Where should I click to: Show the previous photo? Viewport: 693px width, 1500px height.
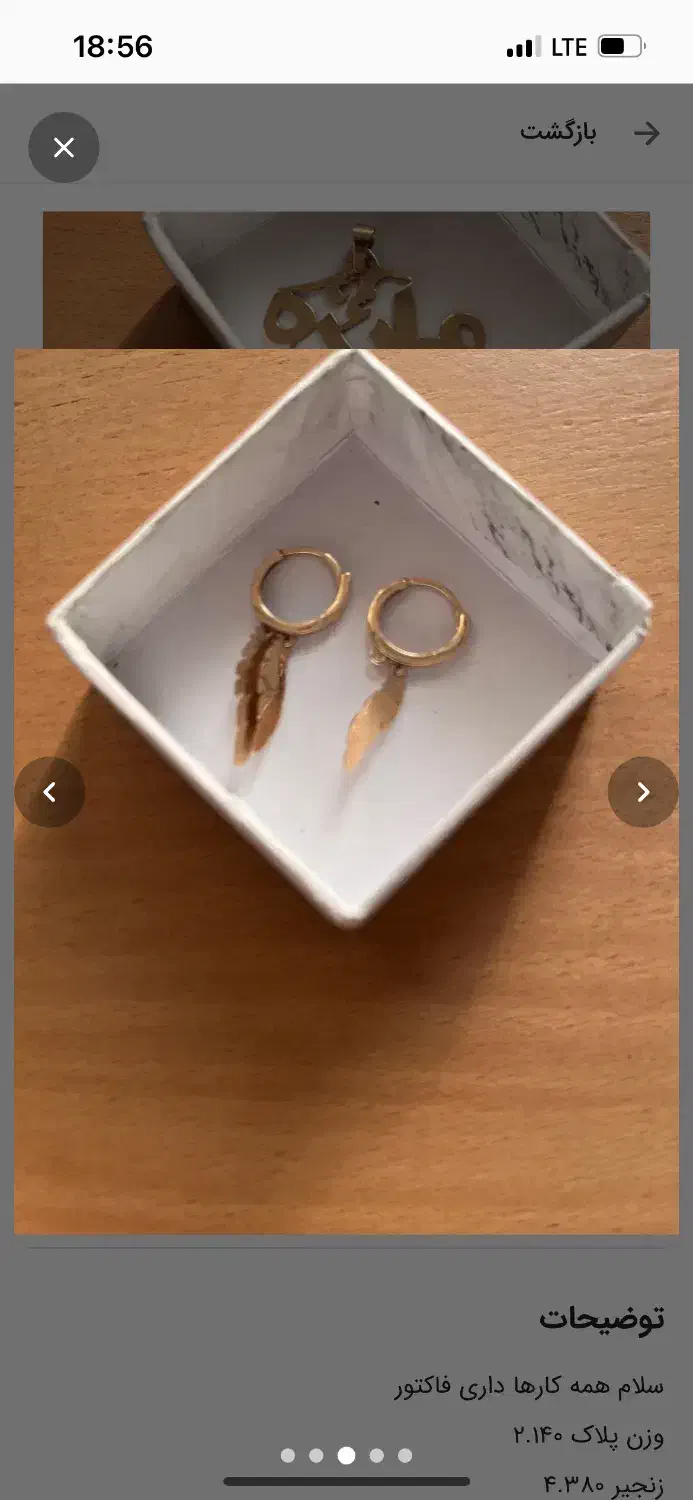click(x=49, y=792)
